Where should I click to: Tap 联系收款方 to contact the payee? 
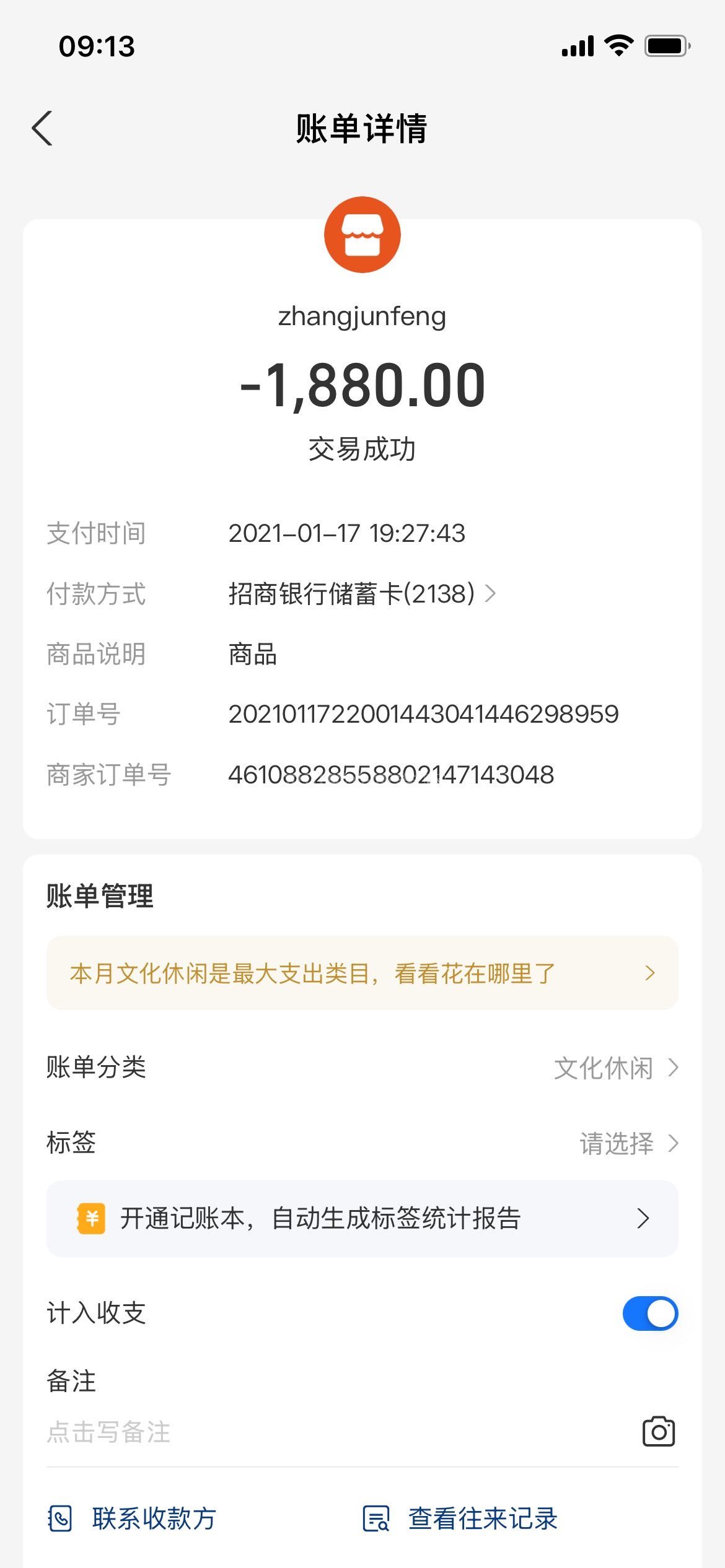click(133, 1518)
